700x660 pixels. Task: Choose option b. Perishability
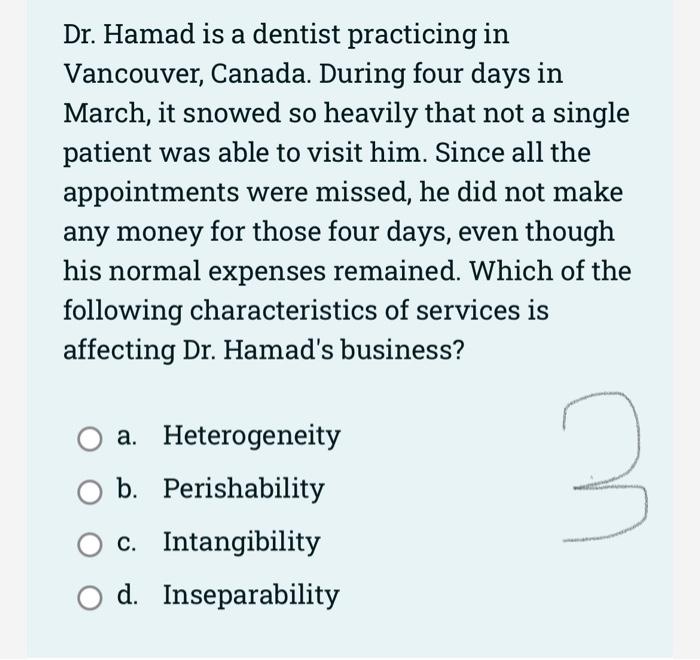click(x=89, y=490)
